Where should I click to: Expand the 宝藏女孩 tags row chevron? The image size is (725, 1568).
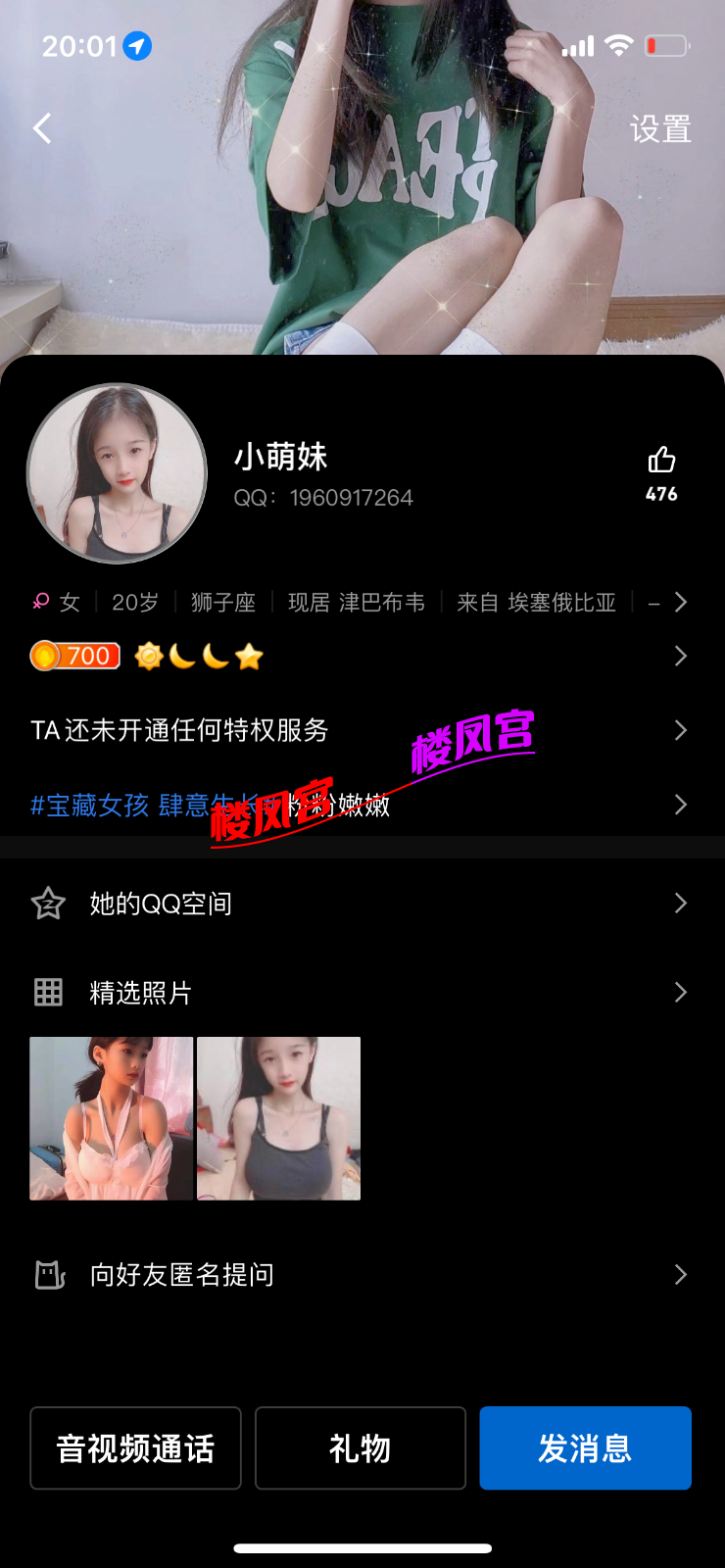click(x=680, y=805)
